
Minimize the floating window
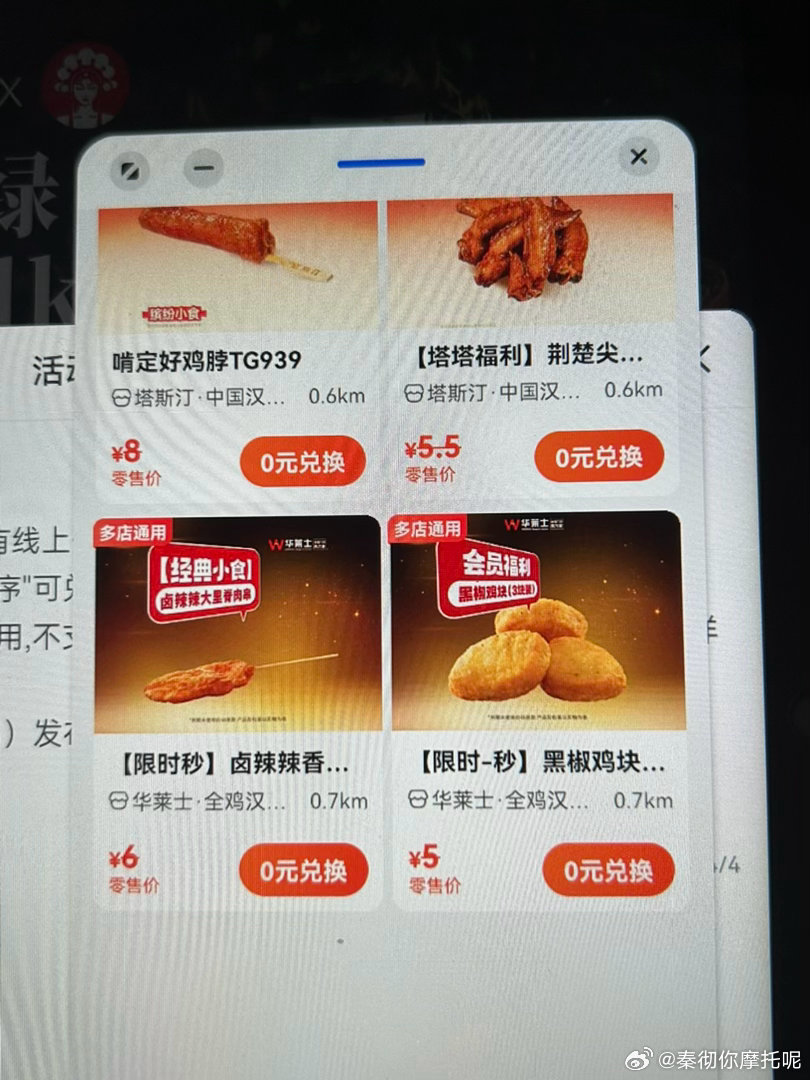click(204, 166)
